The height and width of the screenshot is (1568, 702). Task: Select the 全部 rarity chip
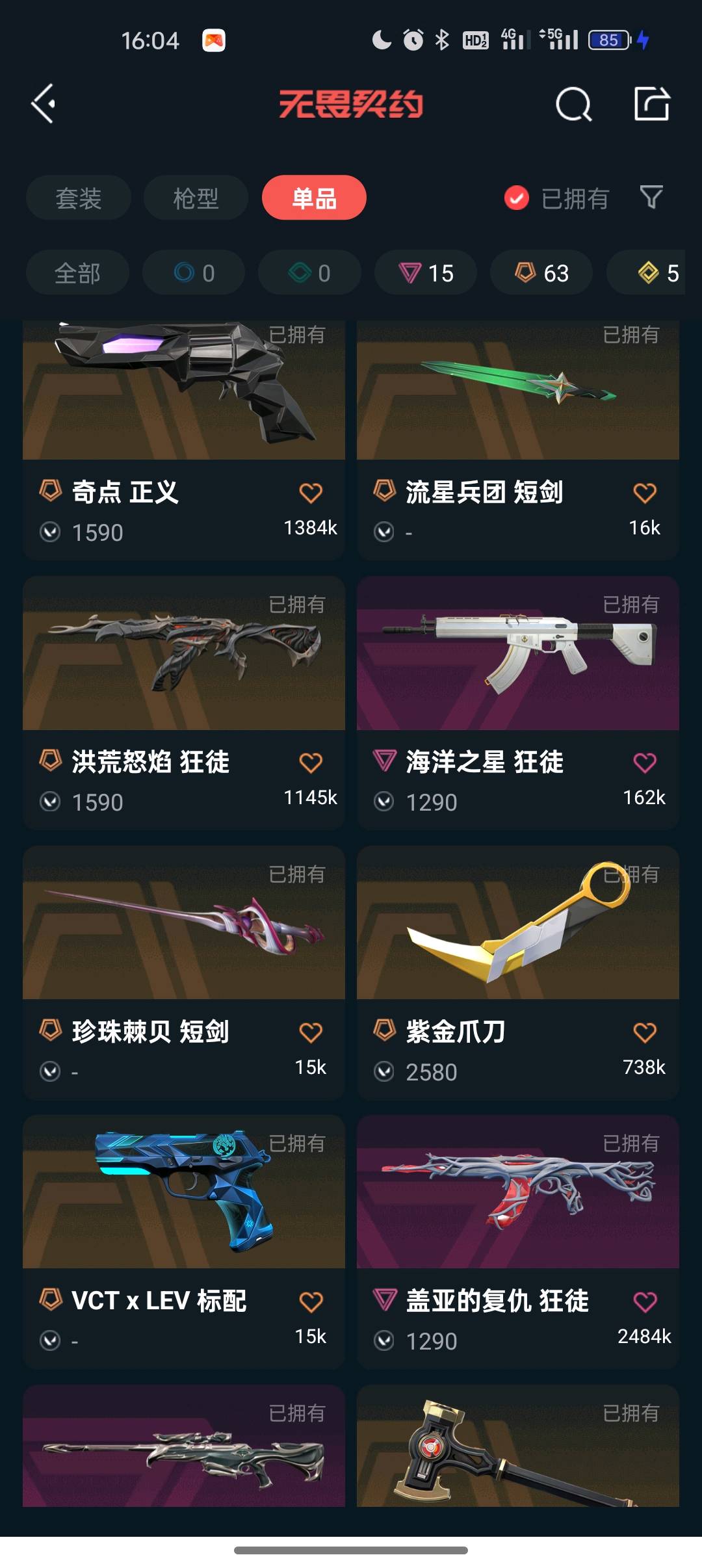pos(77,273)
